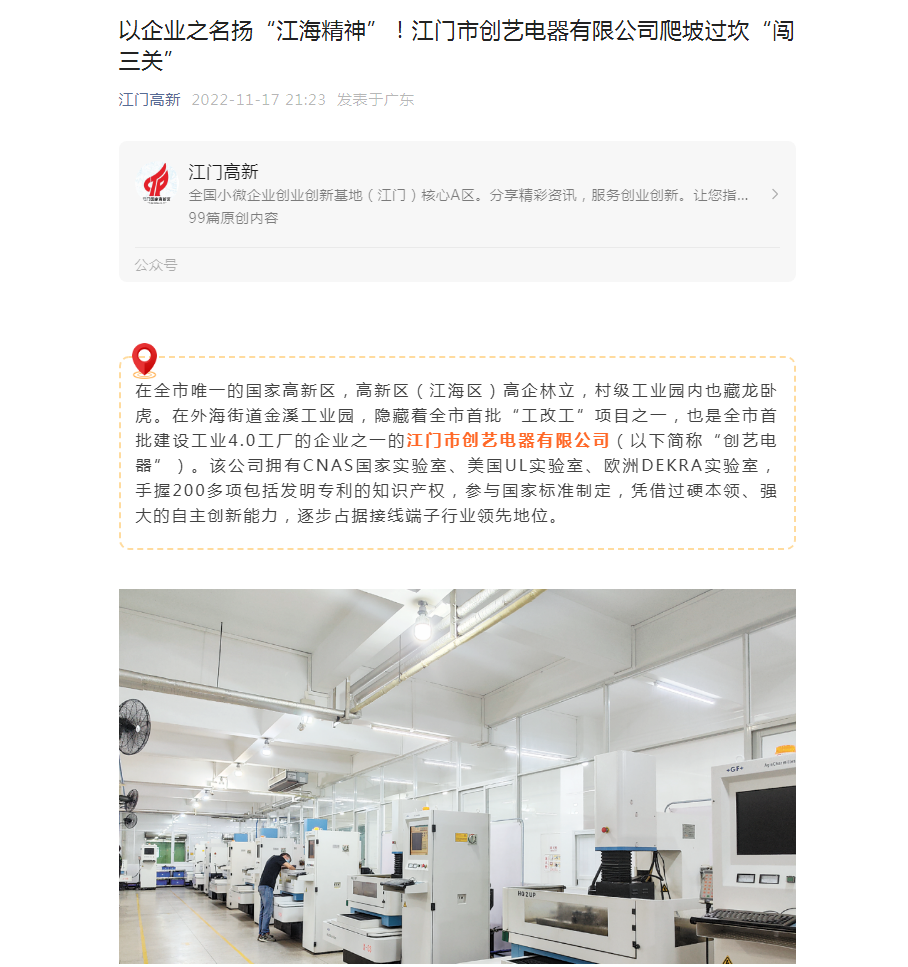Open the 江门高新 author link under the title
Image resolution: width=908 pixels, height=967 pixels.
tap(149, 100)
